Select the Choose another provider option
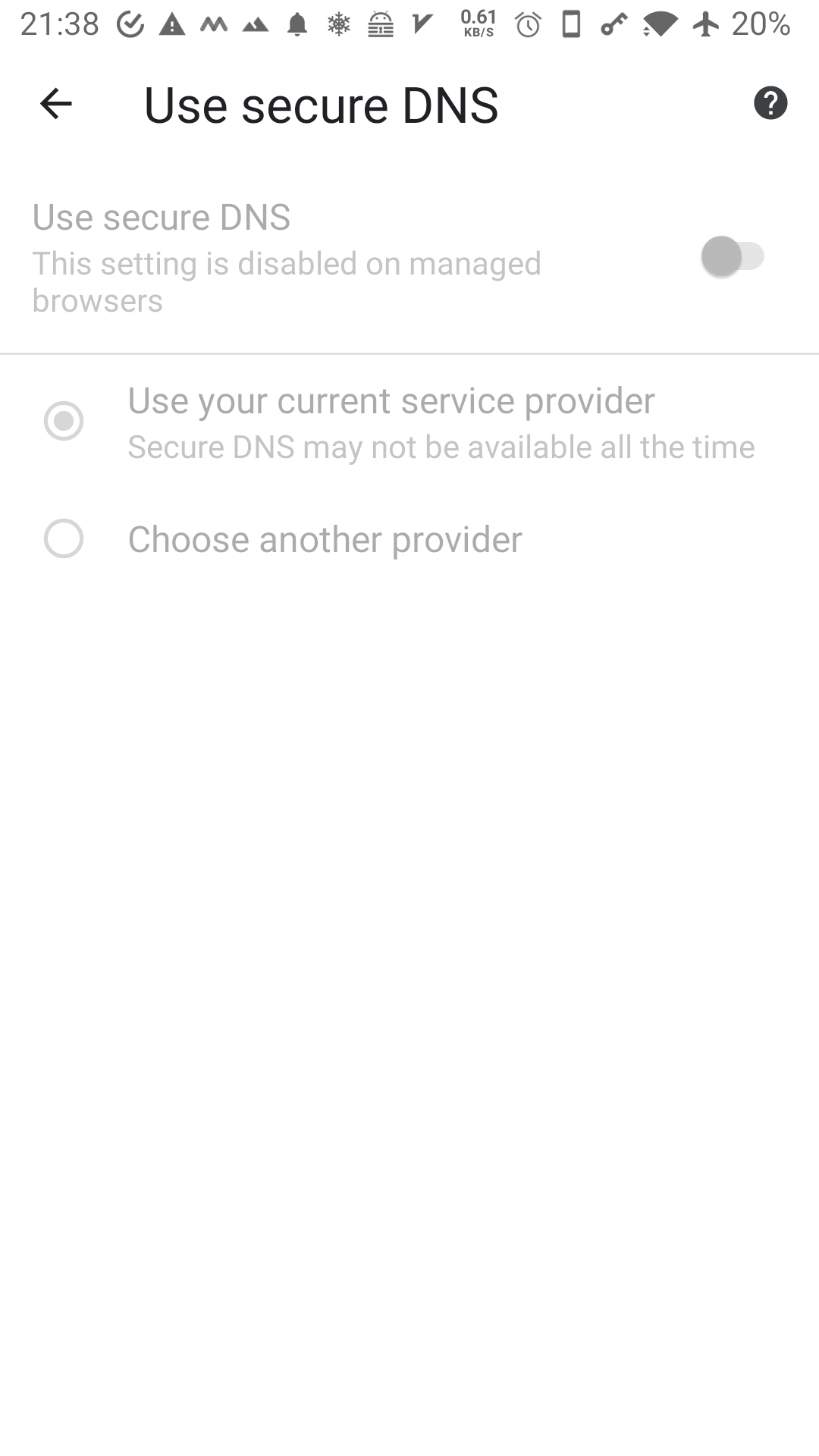The height and width of the screenshot is (1456, 819). coord(64,539)
